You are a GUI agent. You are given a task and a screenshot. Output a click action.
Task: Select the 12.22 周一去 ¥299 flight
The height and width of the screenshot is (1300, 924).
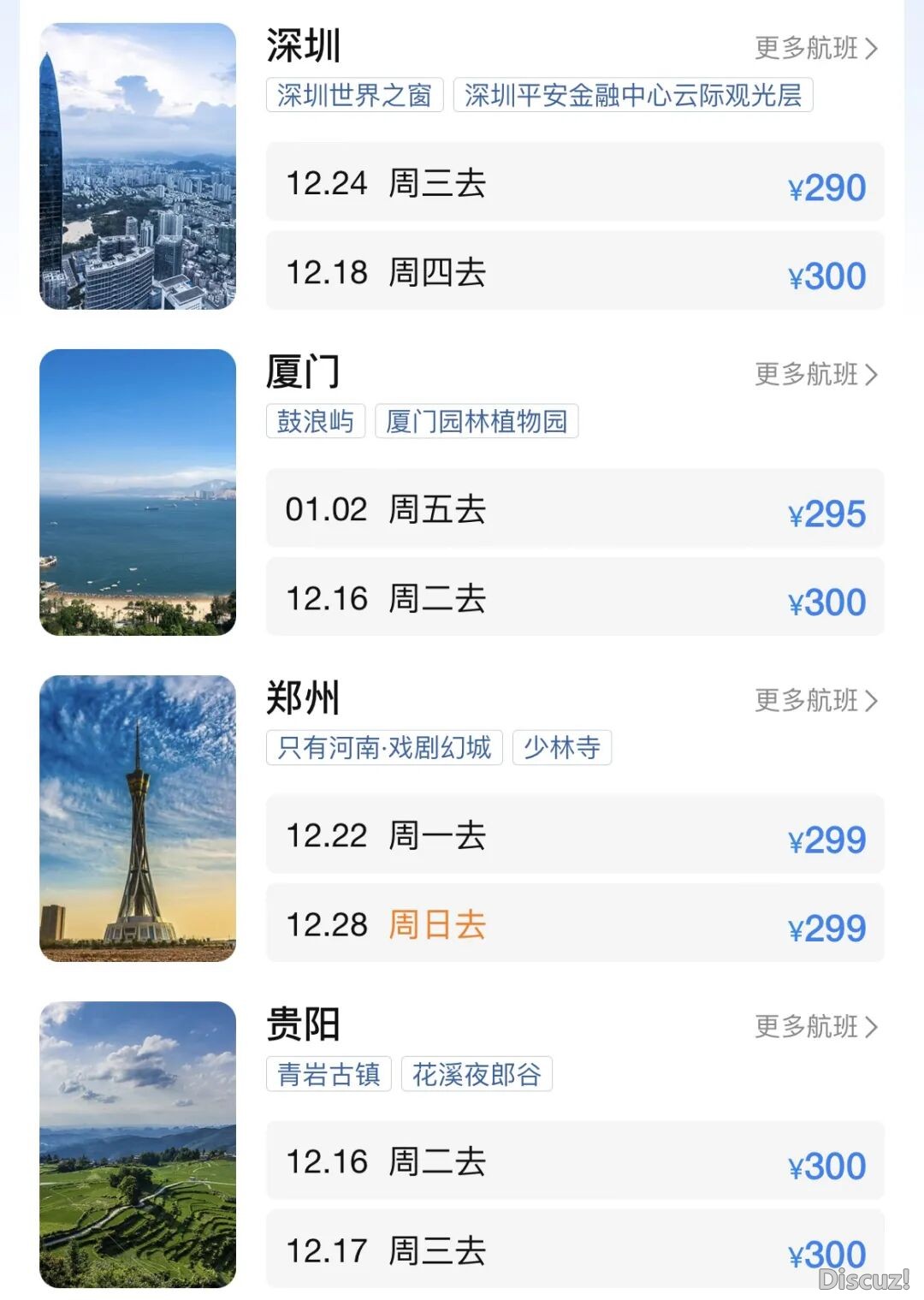pyautogui.click(x=574, y=835)
